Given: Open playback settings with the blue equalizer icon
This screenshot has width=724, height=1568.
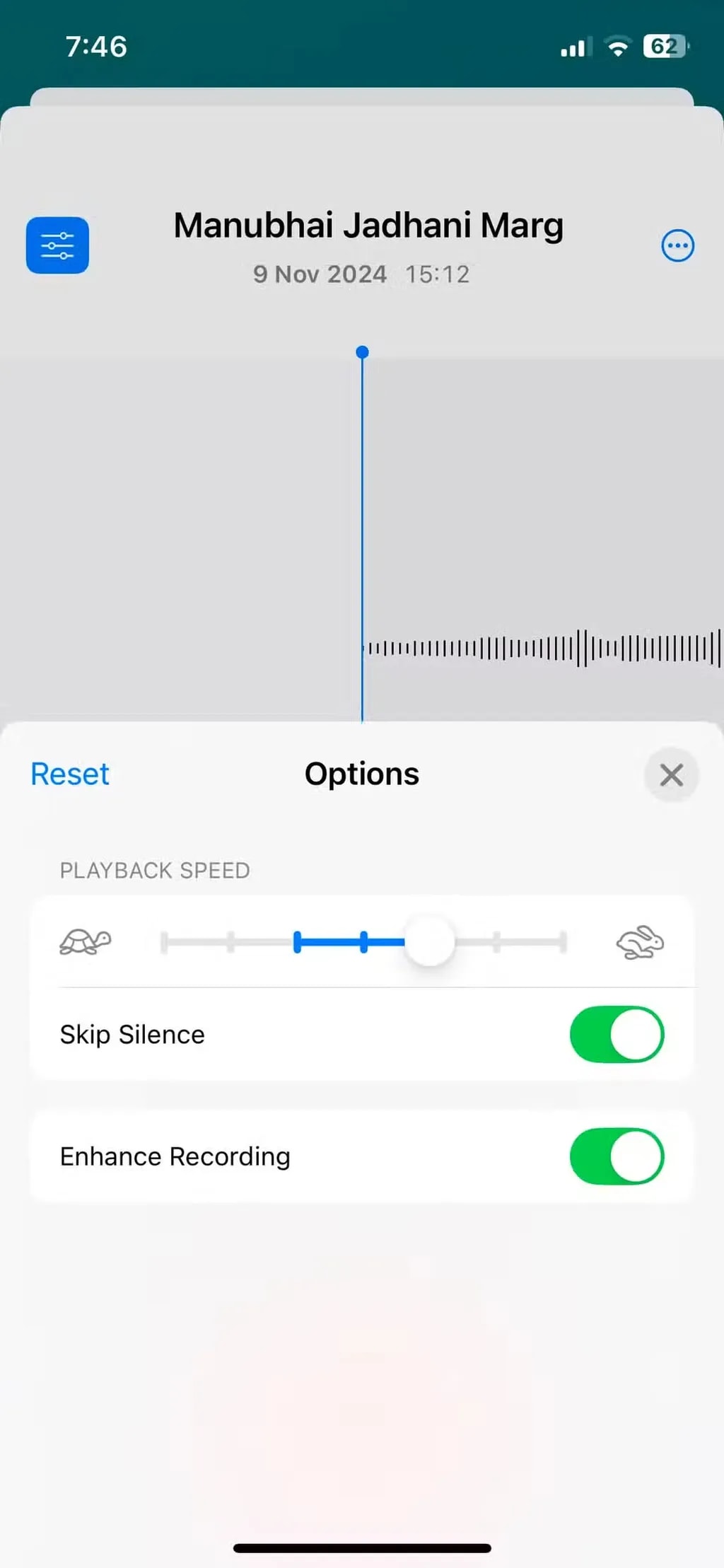Looking at the screenshot, I should tap(57, 244).
